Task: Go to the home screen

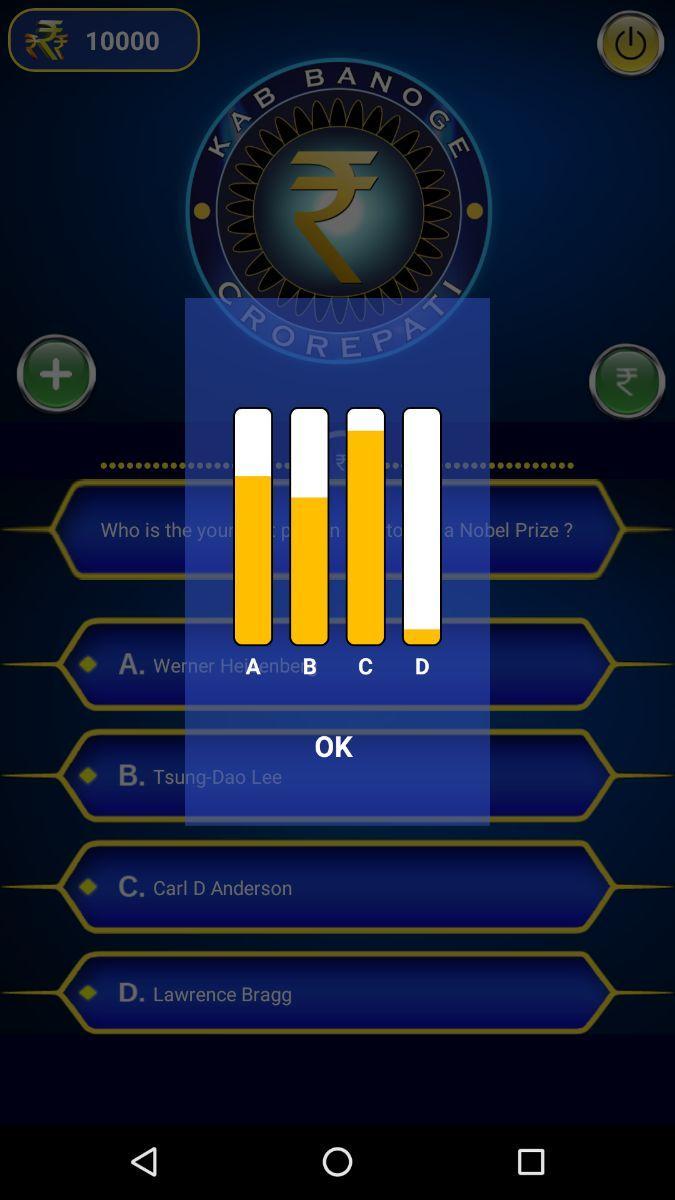Action: tap(337, 1162)
